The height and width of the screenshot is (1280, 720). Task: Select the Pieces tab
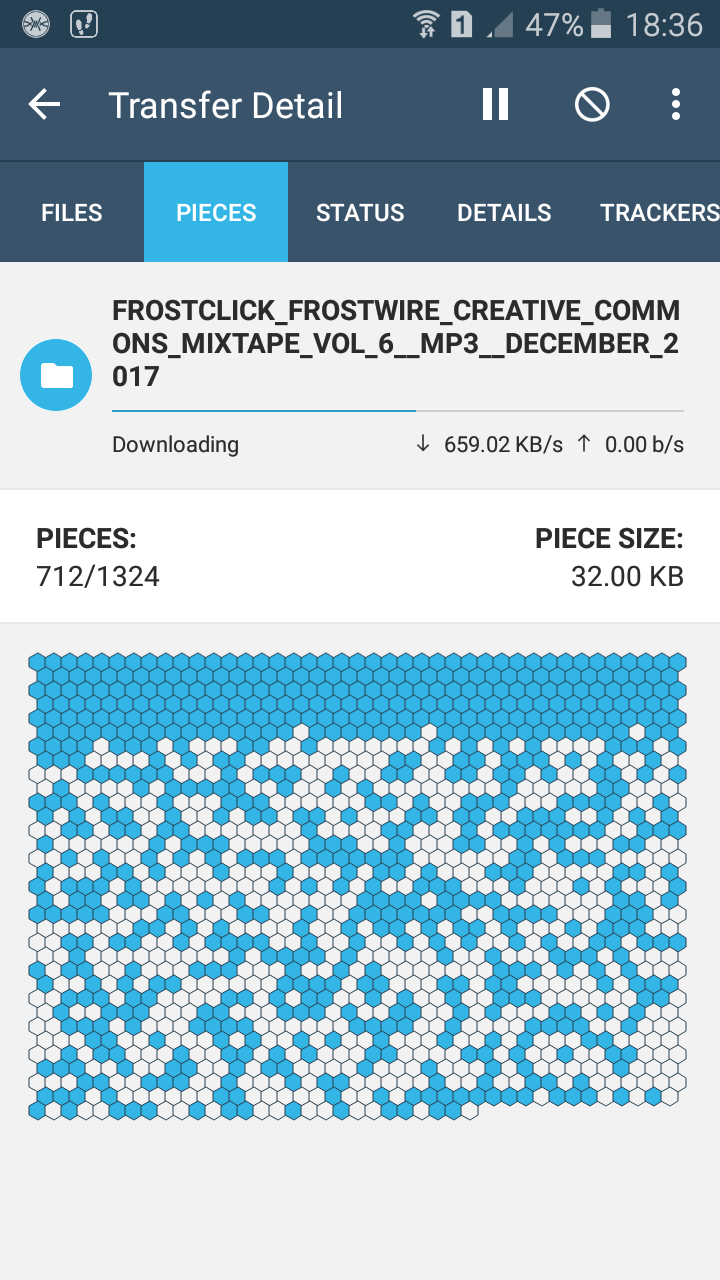pyautogui.click(x=216, y=213)
